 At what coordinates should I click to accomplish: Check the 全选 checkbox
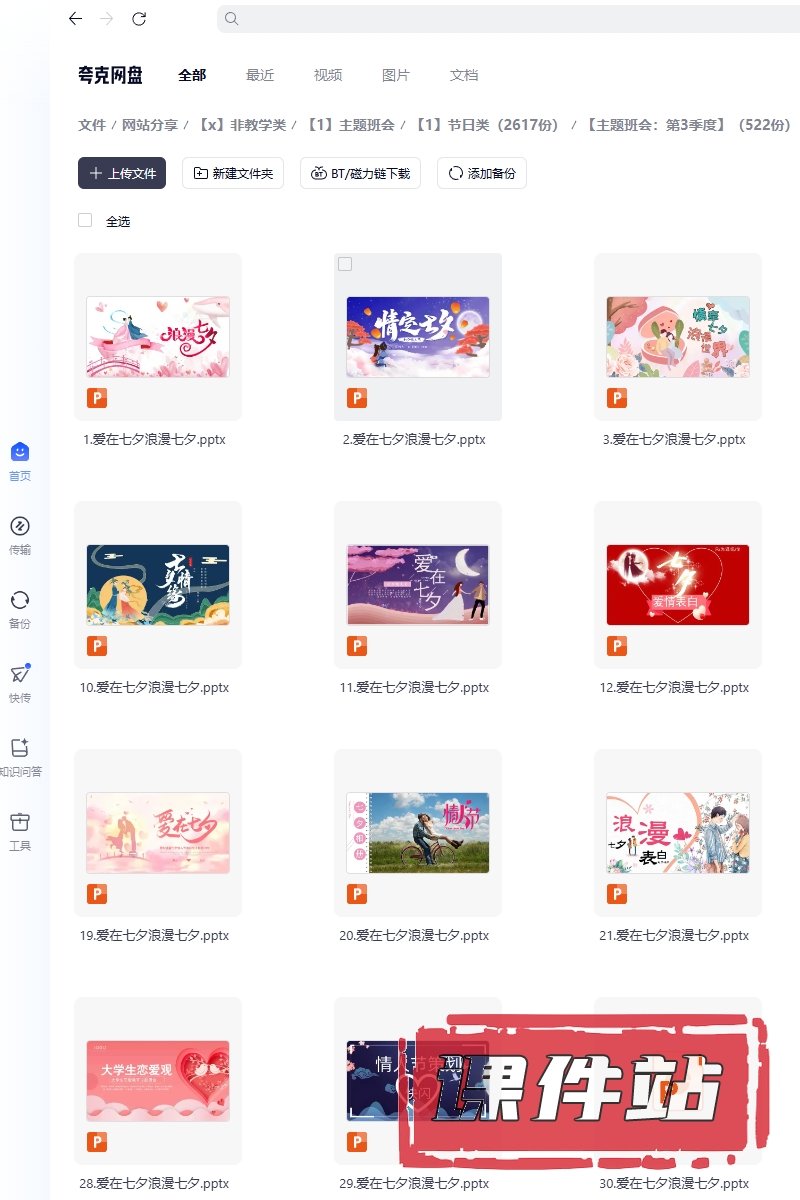pos(85,221)
